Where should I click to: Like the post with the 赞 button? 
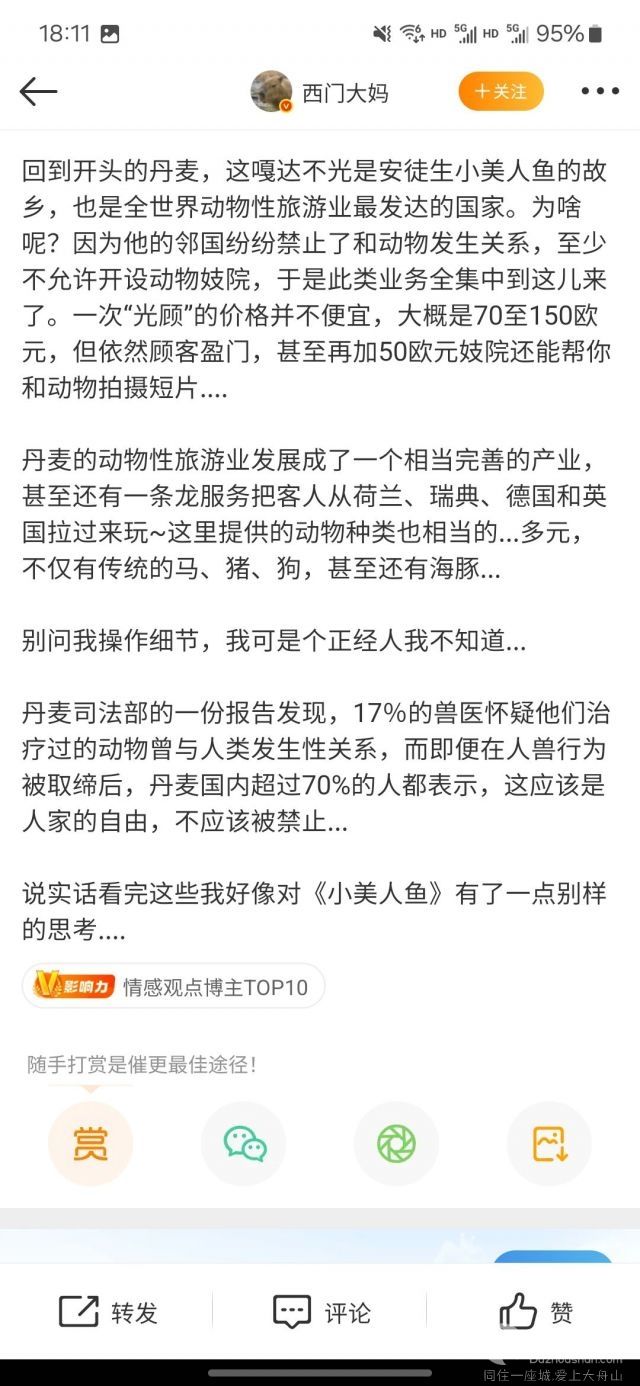click(535, 1312)
